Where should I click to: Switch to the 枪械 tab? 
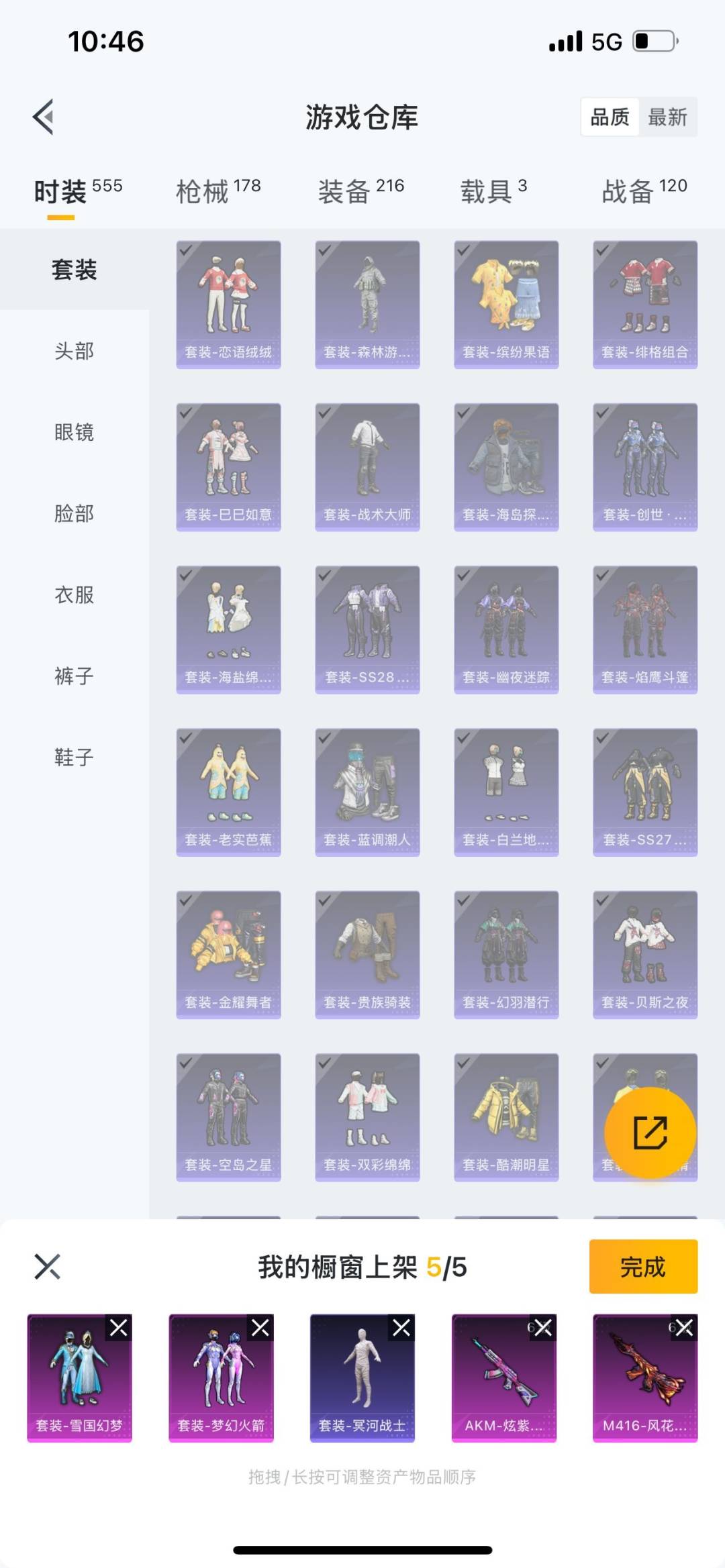point(218,191)
